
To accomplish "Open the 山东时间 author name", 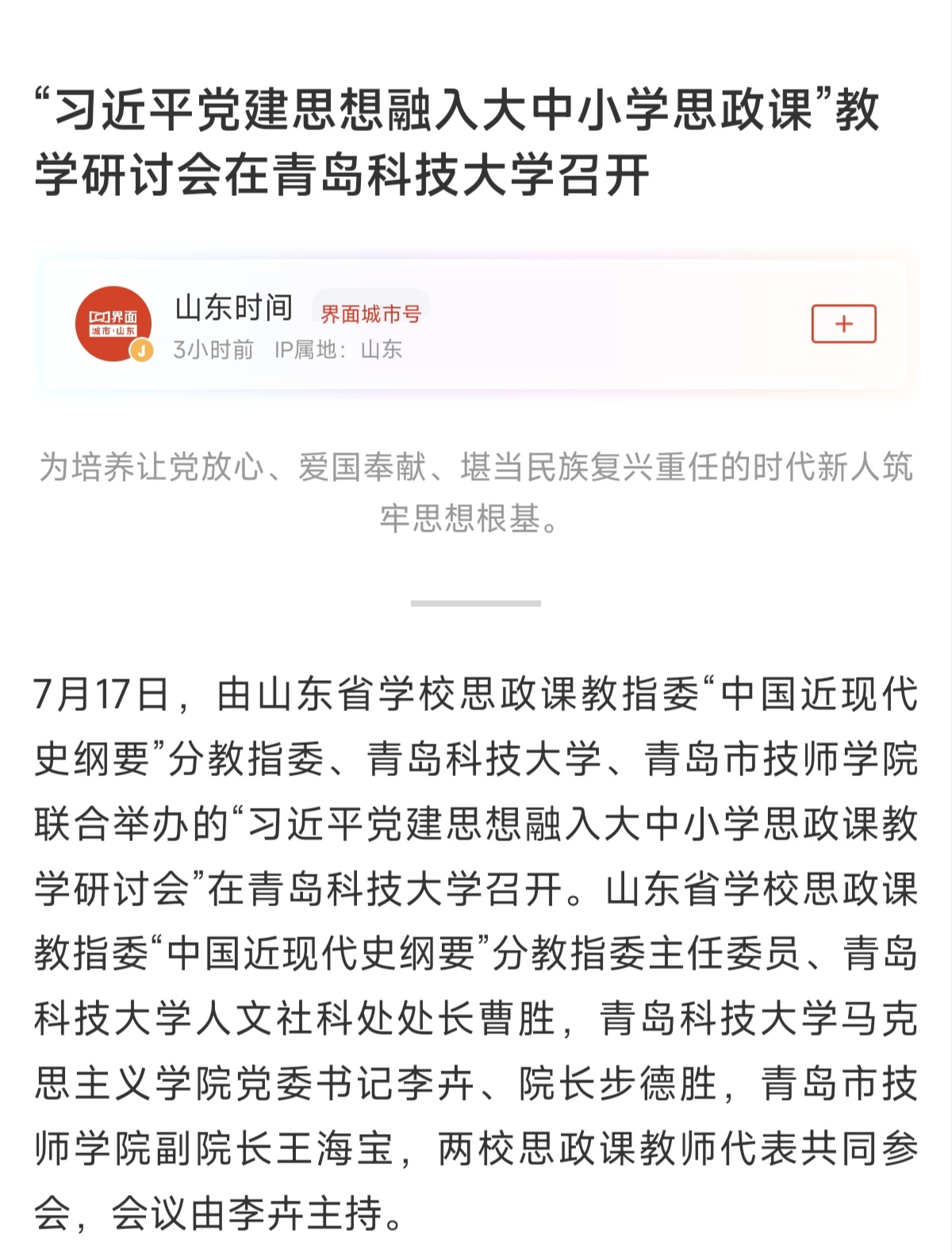I will click(234, 307).
